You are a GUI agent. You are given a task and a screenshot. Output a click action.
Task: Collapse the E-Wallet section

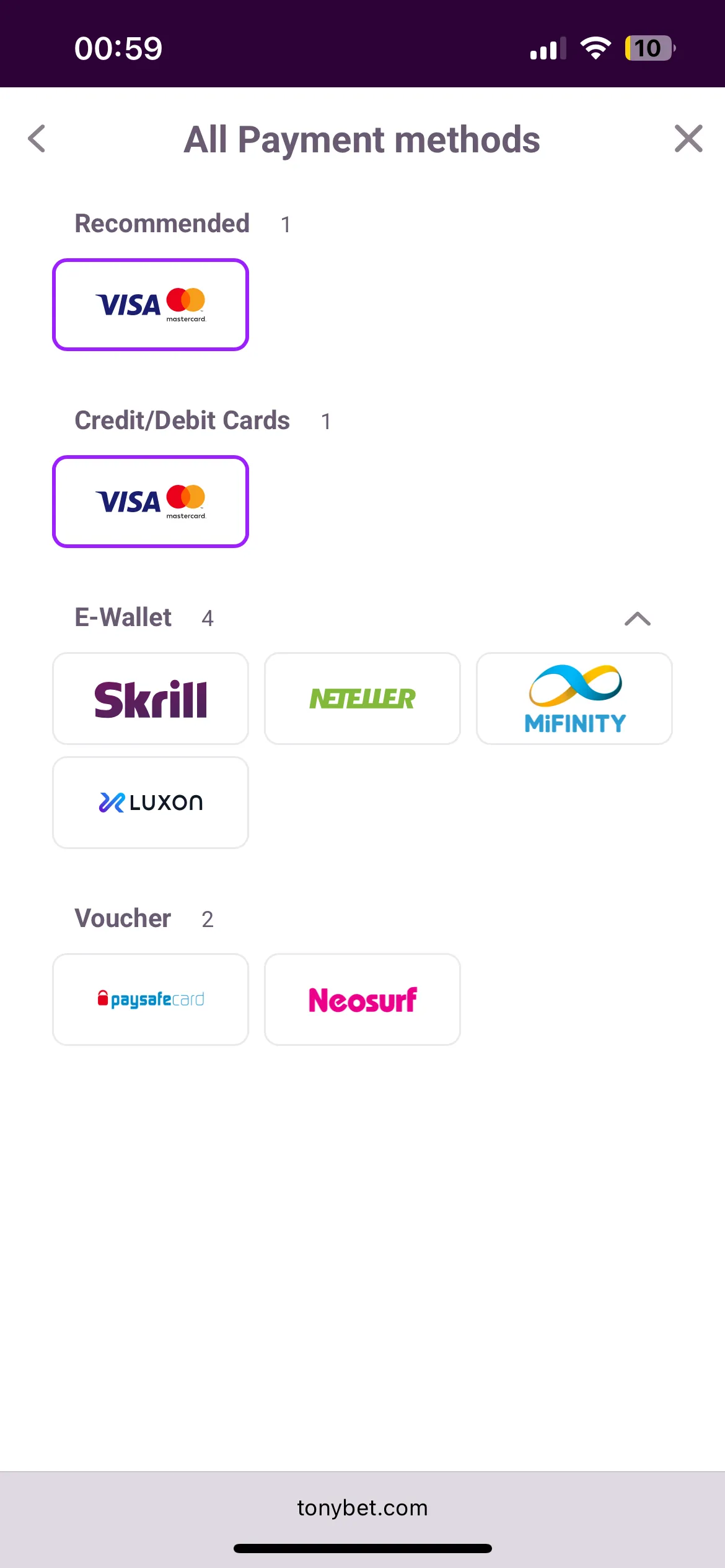pos(637,619)
